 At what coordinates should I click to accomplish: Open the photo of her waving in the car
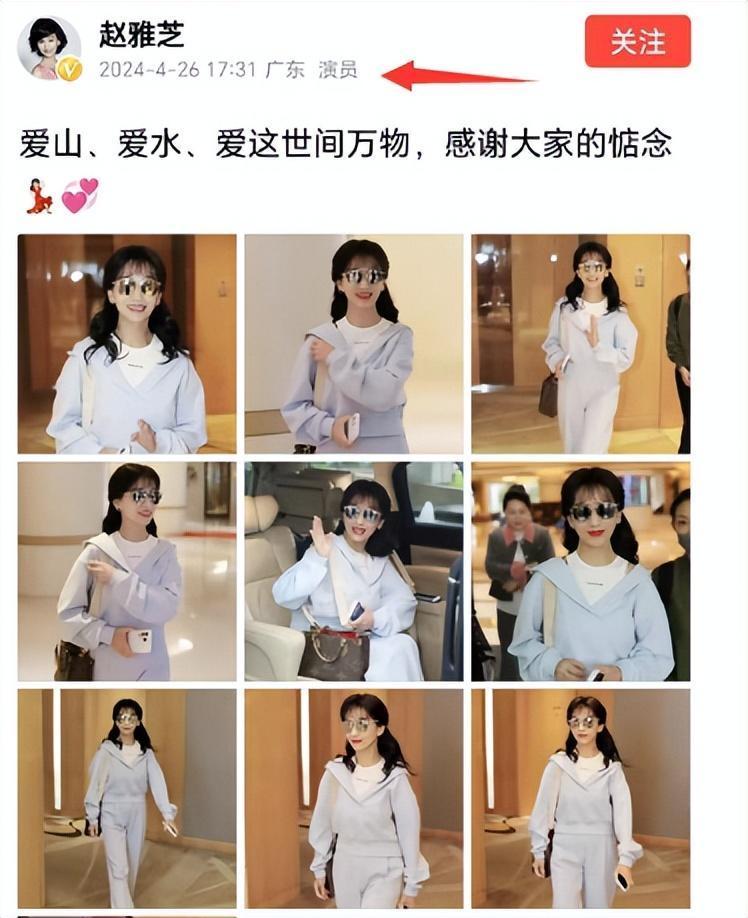353,571
